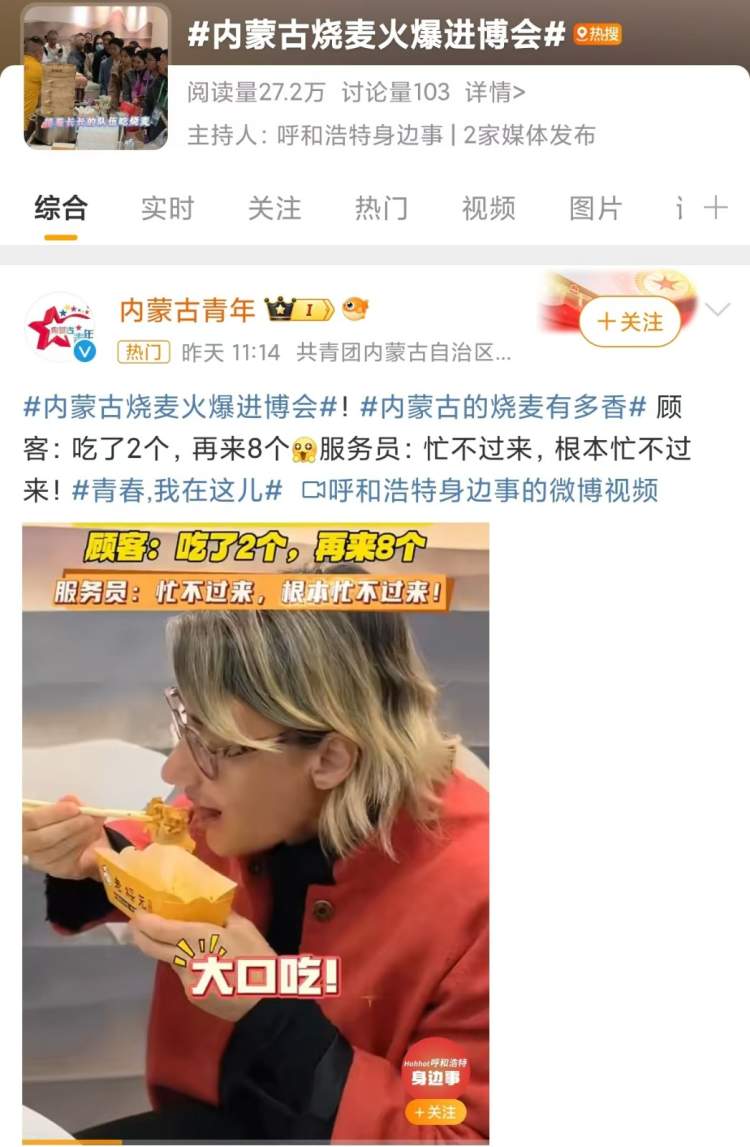Open the topic cover thumbnail

96,76
